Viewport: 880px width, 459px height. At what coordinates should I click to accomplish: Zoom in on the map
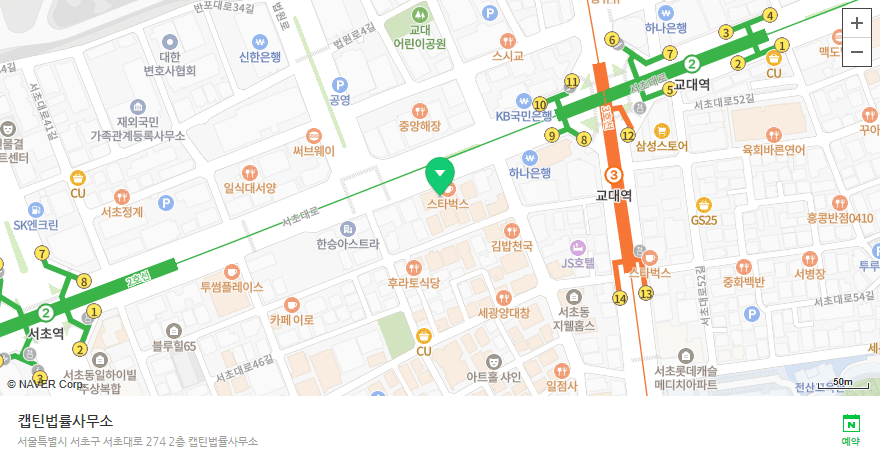coord(856,23)
